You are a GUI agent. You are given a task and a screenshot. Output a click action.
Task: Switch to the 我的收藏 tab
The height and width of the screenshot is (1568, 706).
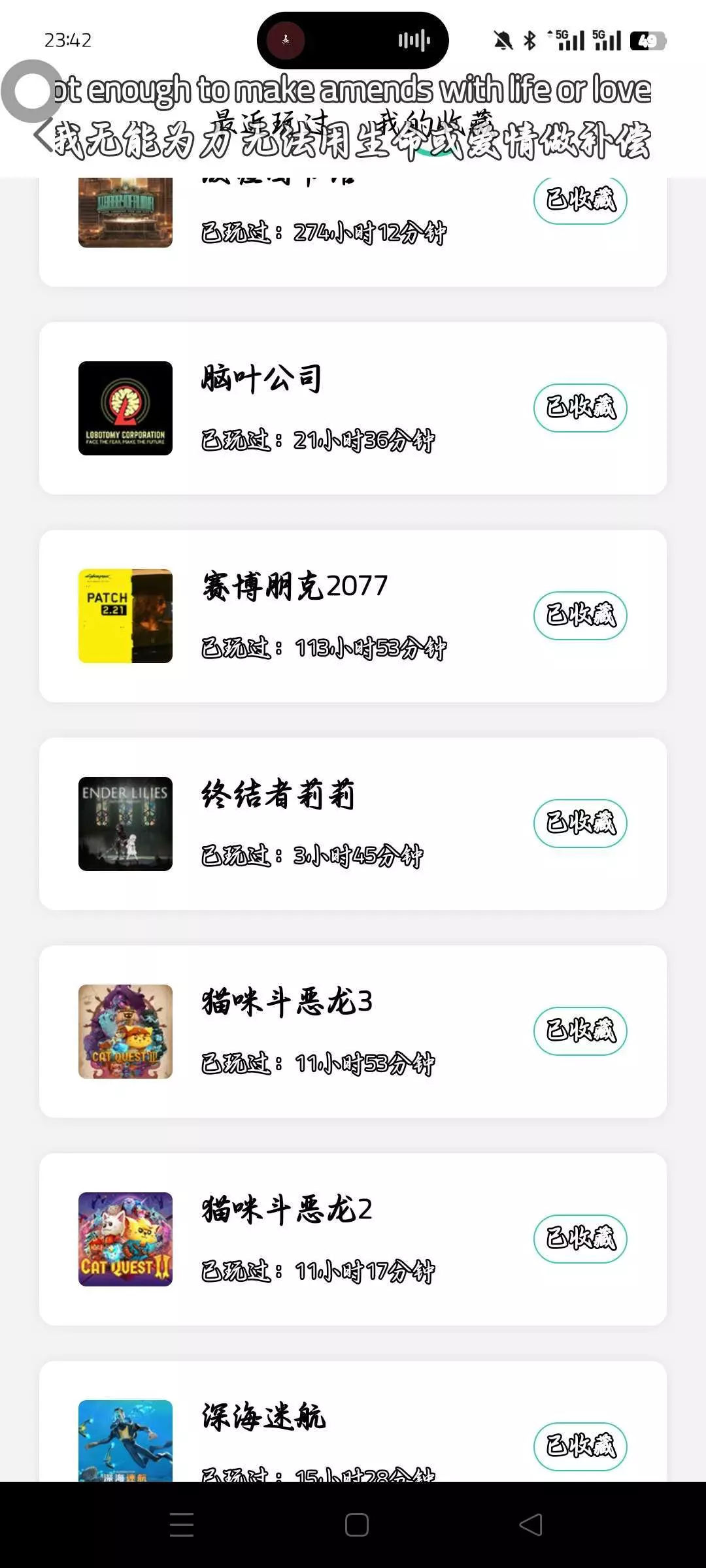coord(434,124)
